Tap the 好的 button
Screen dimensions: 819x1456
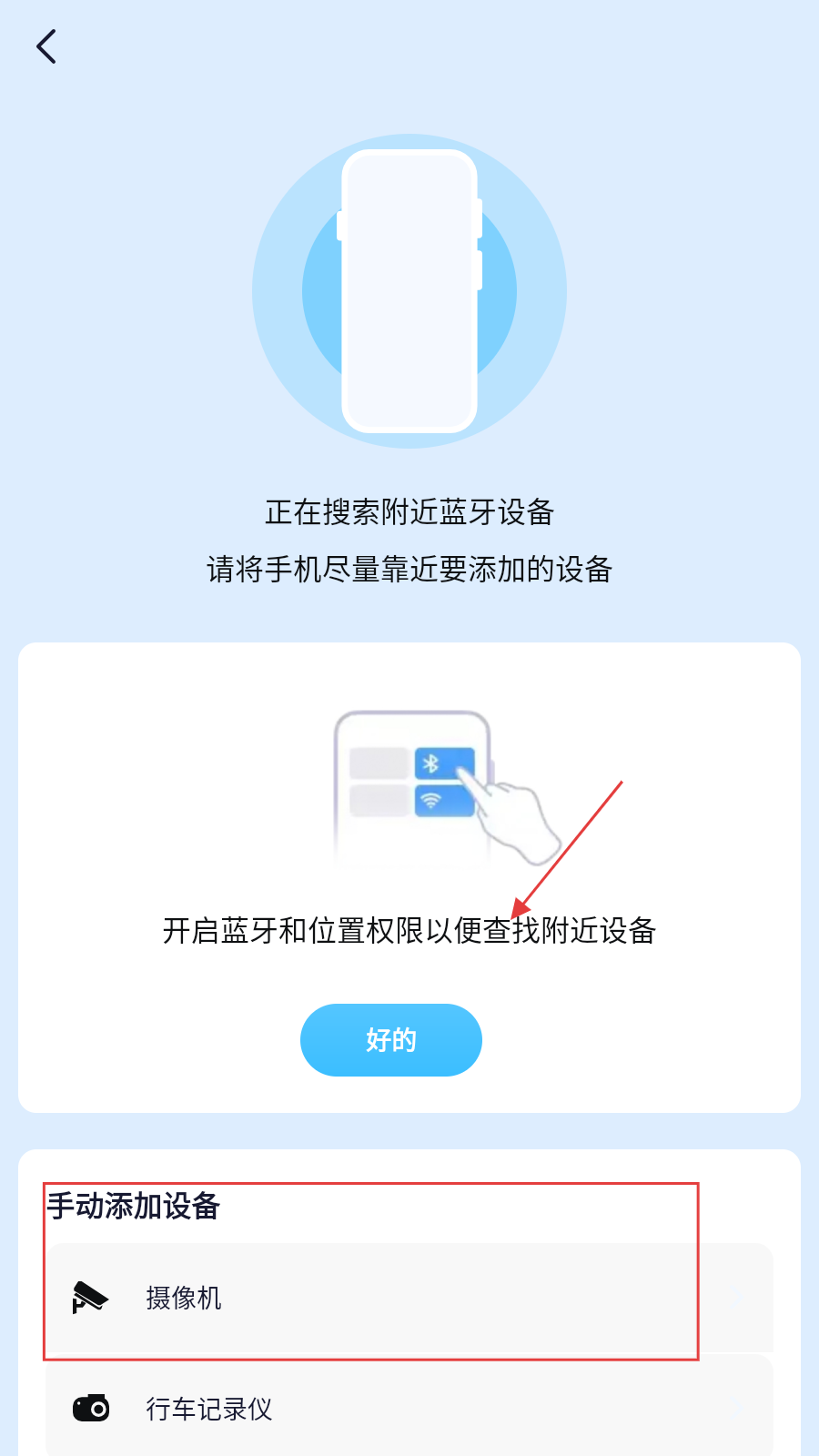pos(391,1040)
